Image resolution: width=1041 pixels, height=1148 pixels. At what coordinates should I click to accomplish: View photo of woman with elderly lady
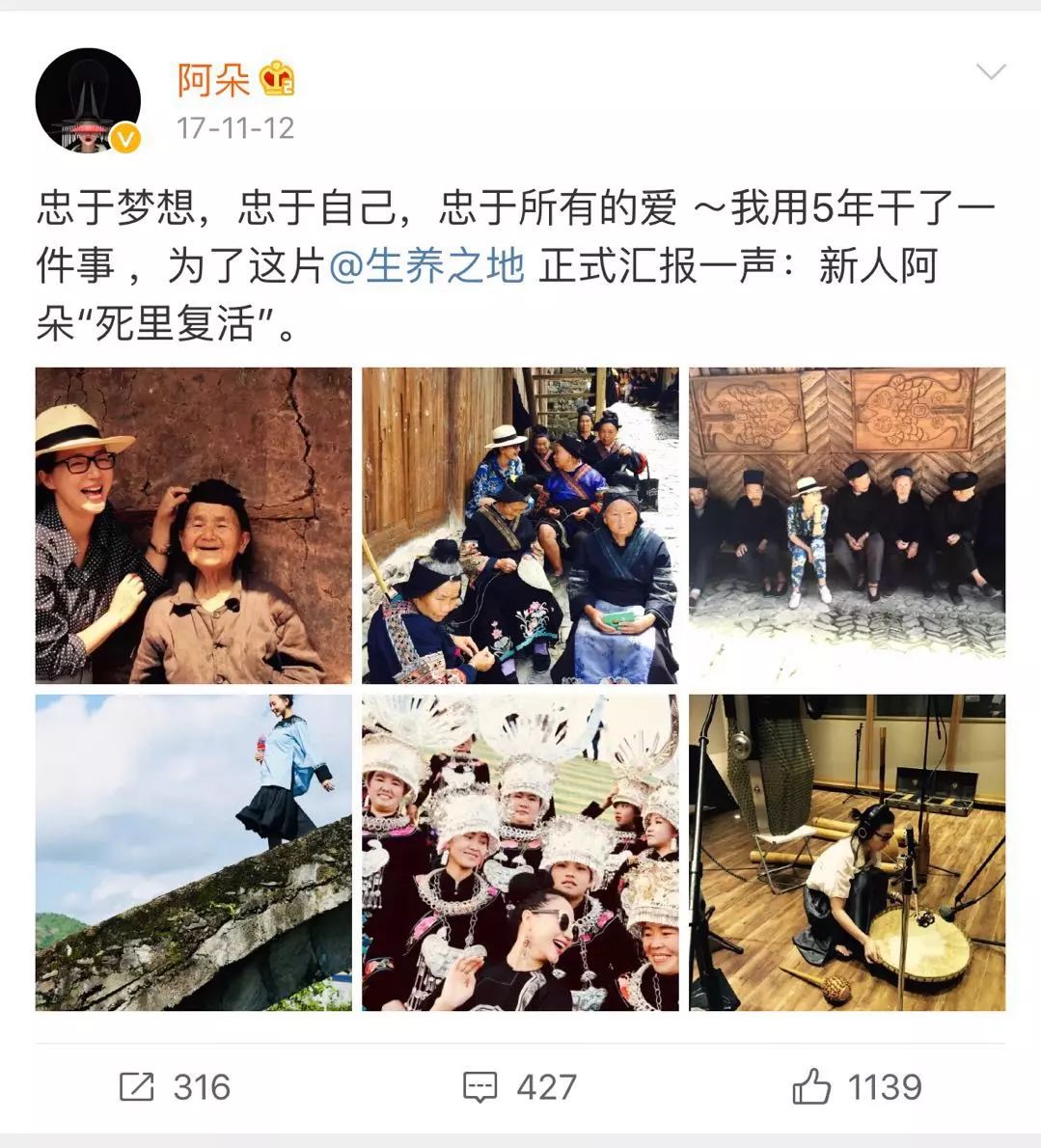coord(193,526)
